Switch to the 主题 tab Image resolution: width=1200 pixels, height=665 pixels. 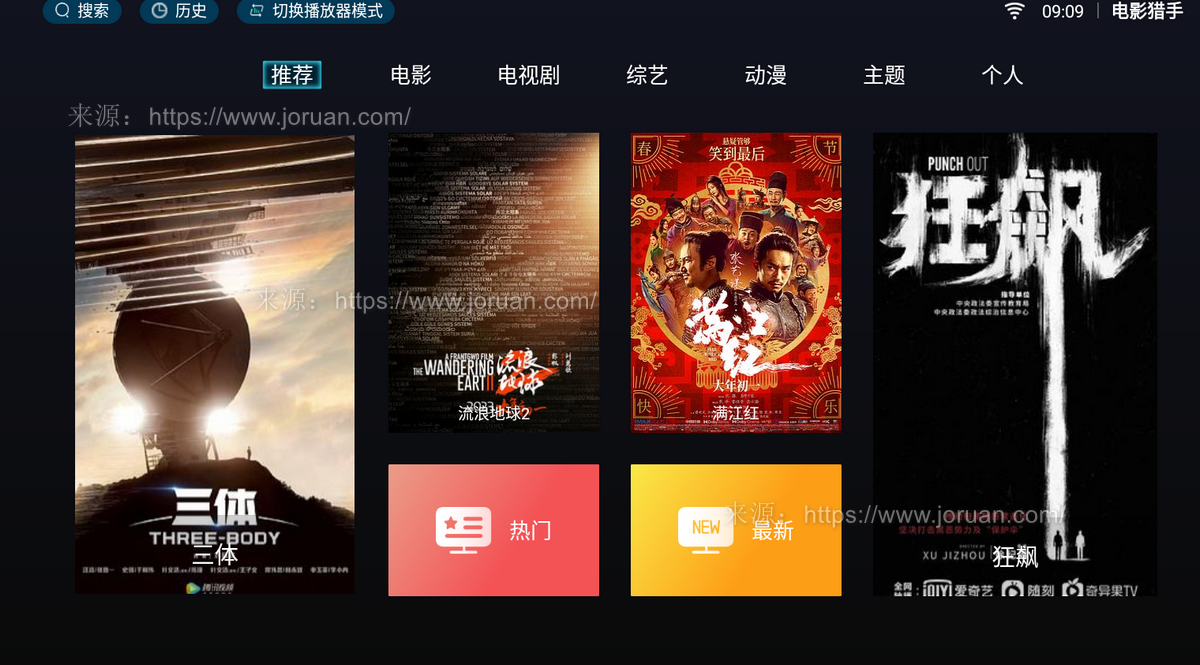[884, 75]
